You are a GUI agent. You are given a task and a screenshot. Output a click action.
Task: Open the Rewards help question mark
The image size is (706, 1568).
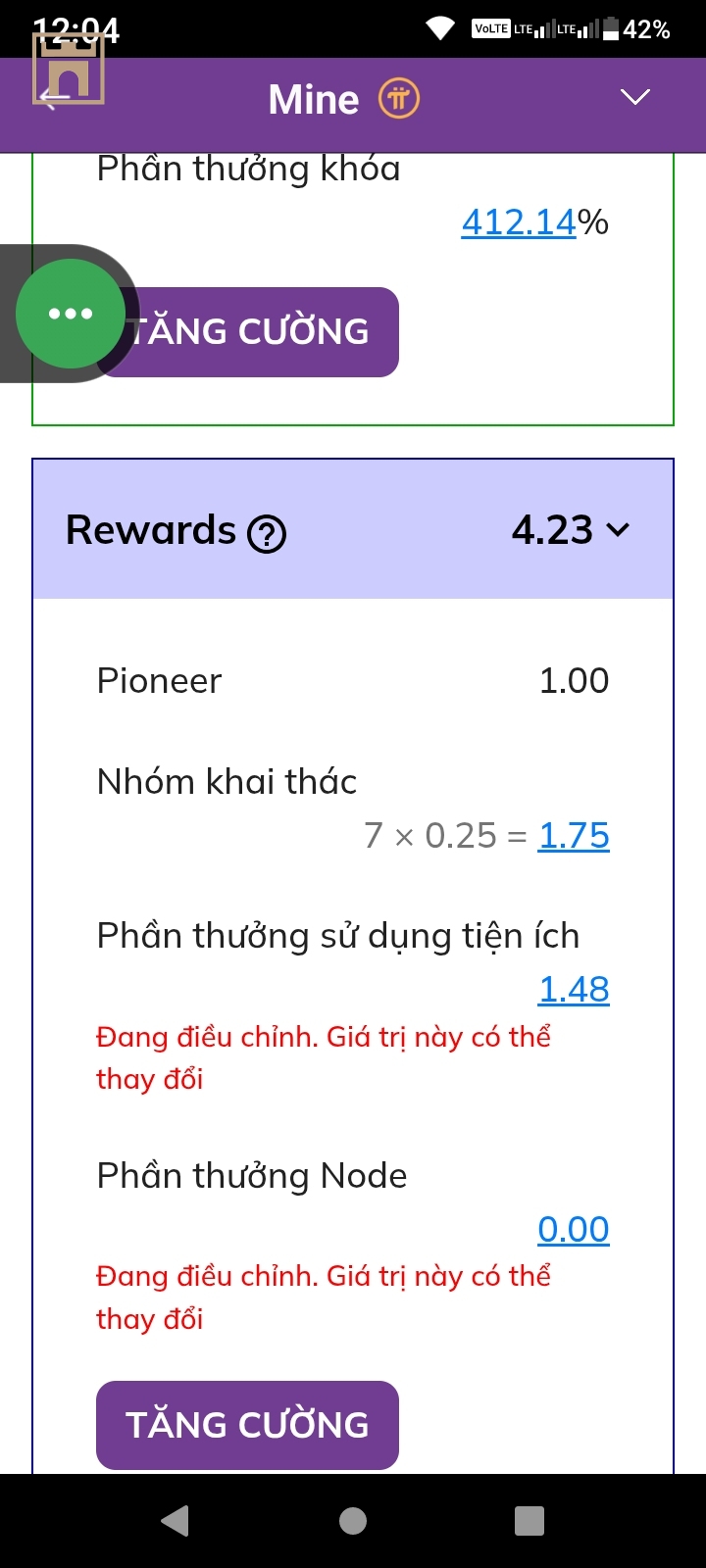tap(267, 534)
